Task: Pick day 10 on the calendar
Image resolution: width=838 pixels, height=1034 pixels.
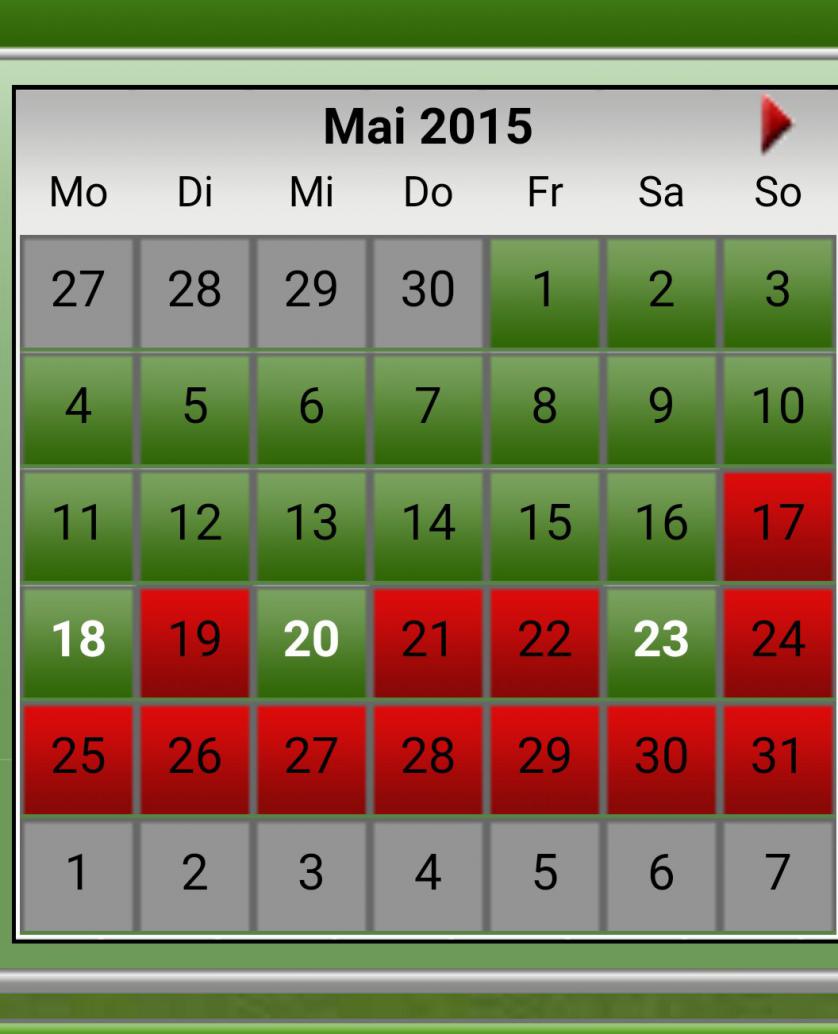Action: tap(778, 408)
